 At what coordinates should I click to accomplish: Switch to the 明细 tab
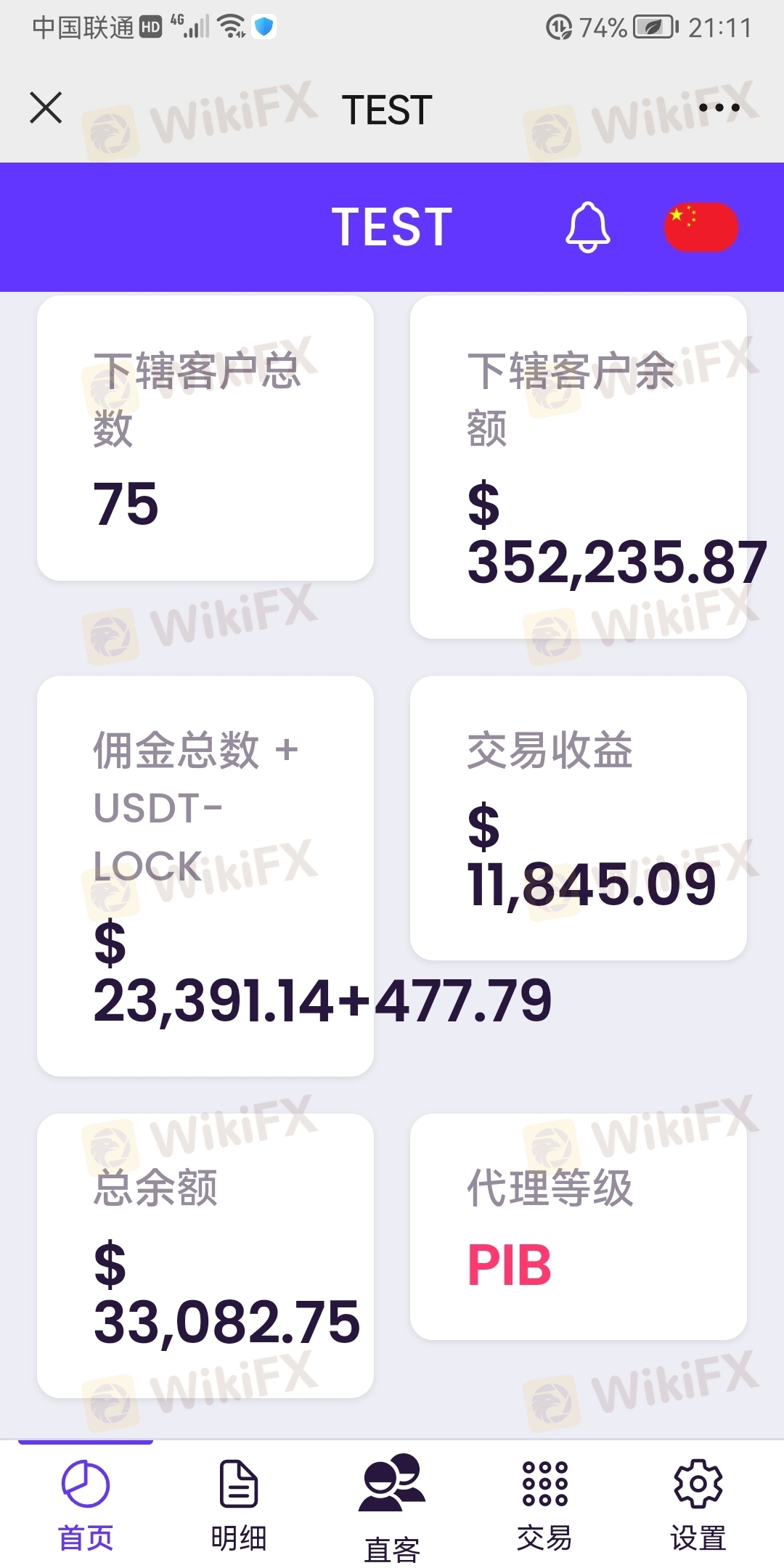point(239,1505)
